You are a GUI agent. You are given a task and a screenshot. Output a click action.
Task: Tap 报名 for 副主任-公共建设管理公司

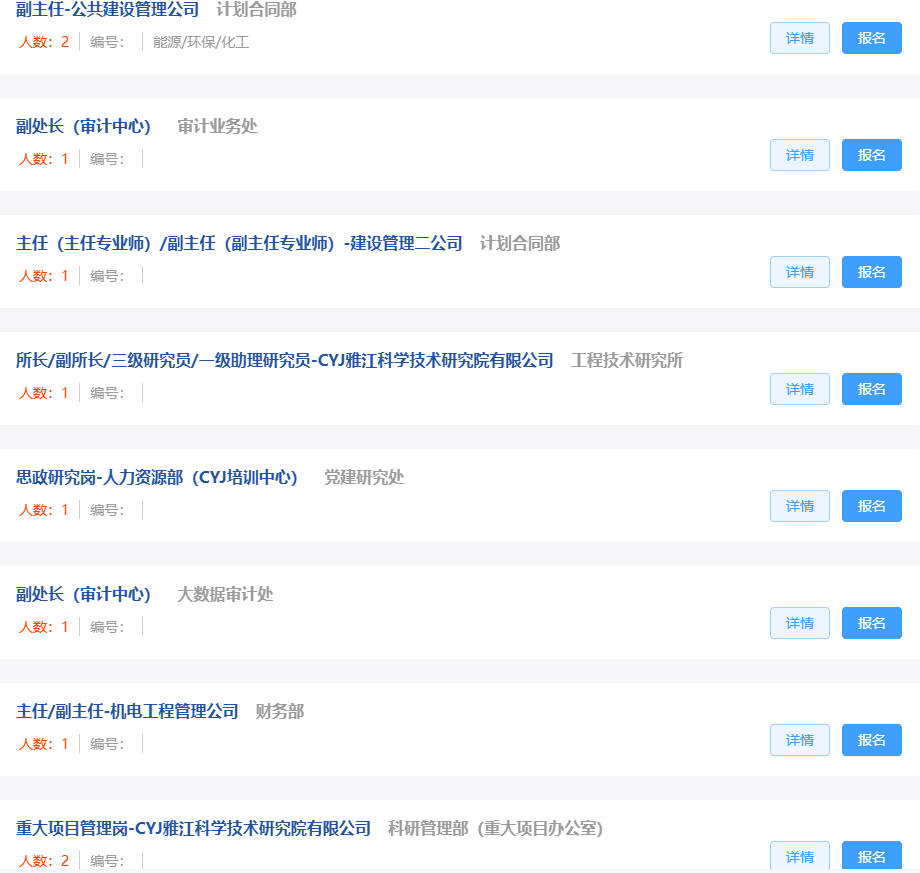coord(871,38)
